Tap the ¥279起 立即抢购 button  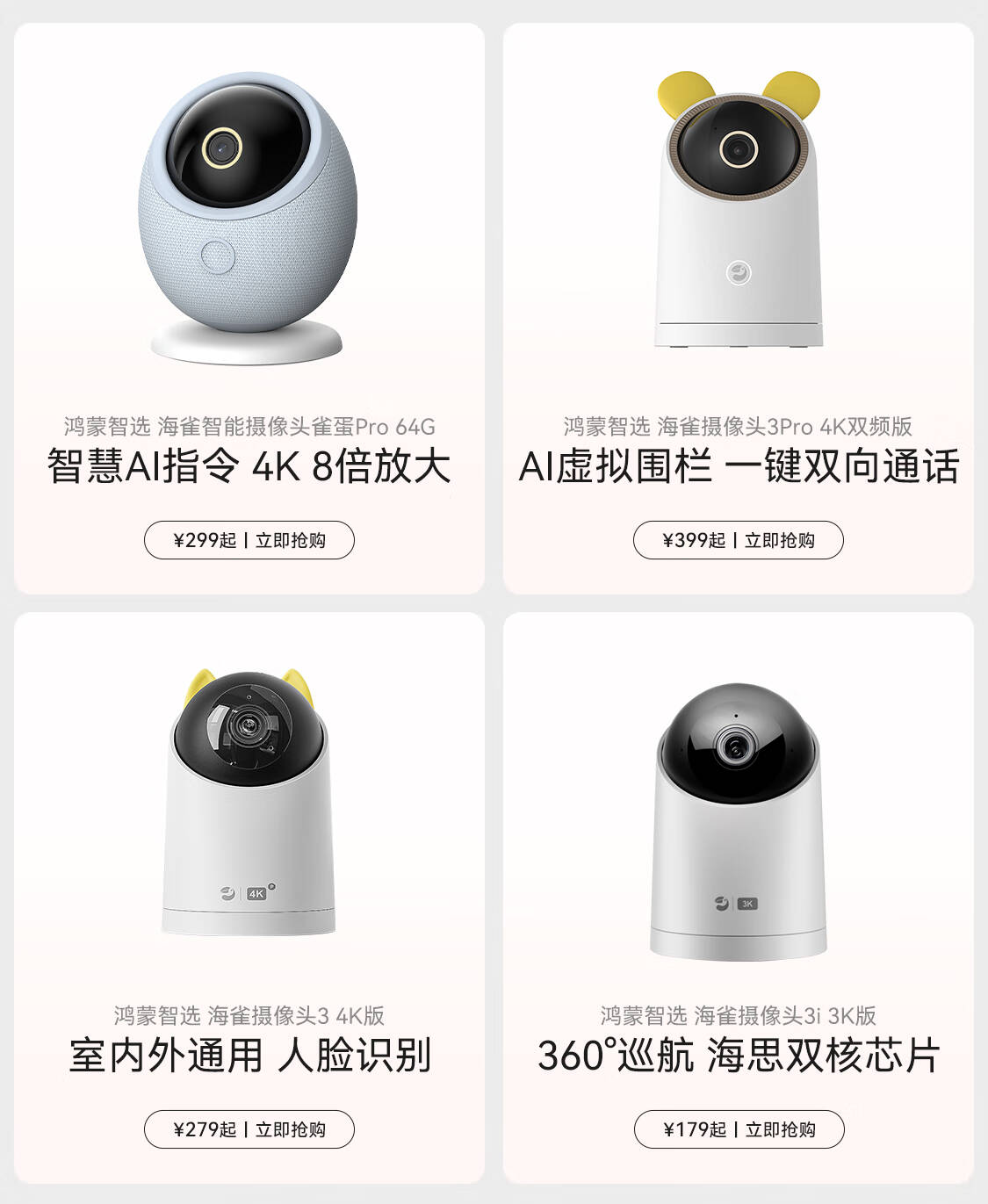249,1129
